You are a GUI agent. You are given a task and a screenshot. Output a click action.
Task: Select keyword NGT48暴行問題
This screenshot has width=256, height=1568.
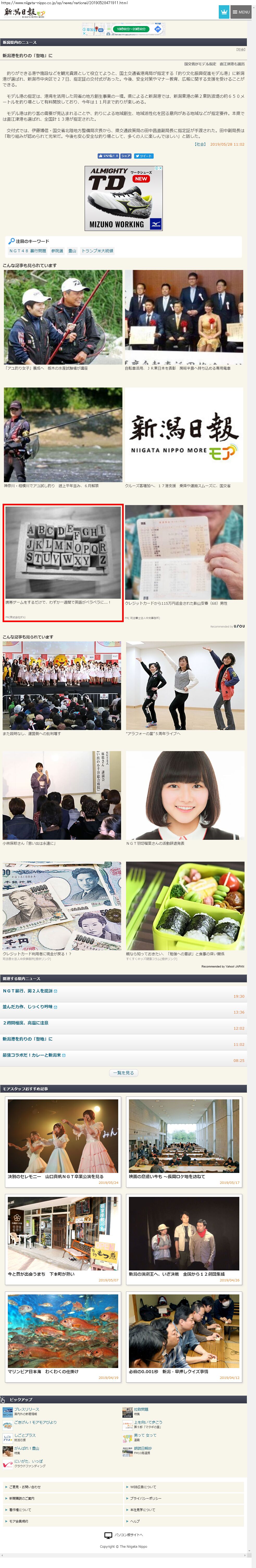[27, 251]
